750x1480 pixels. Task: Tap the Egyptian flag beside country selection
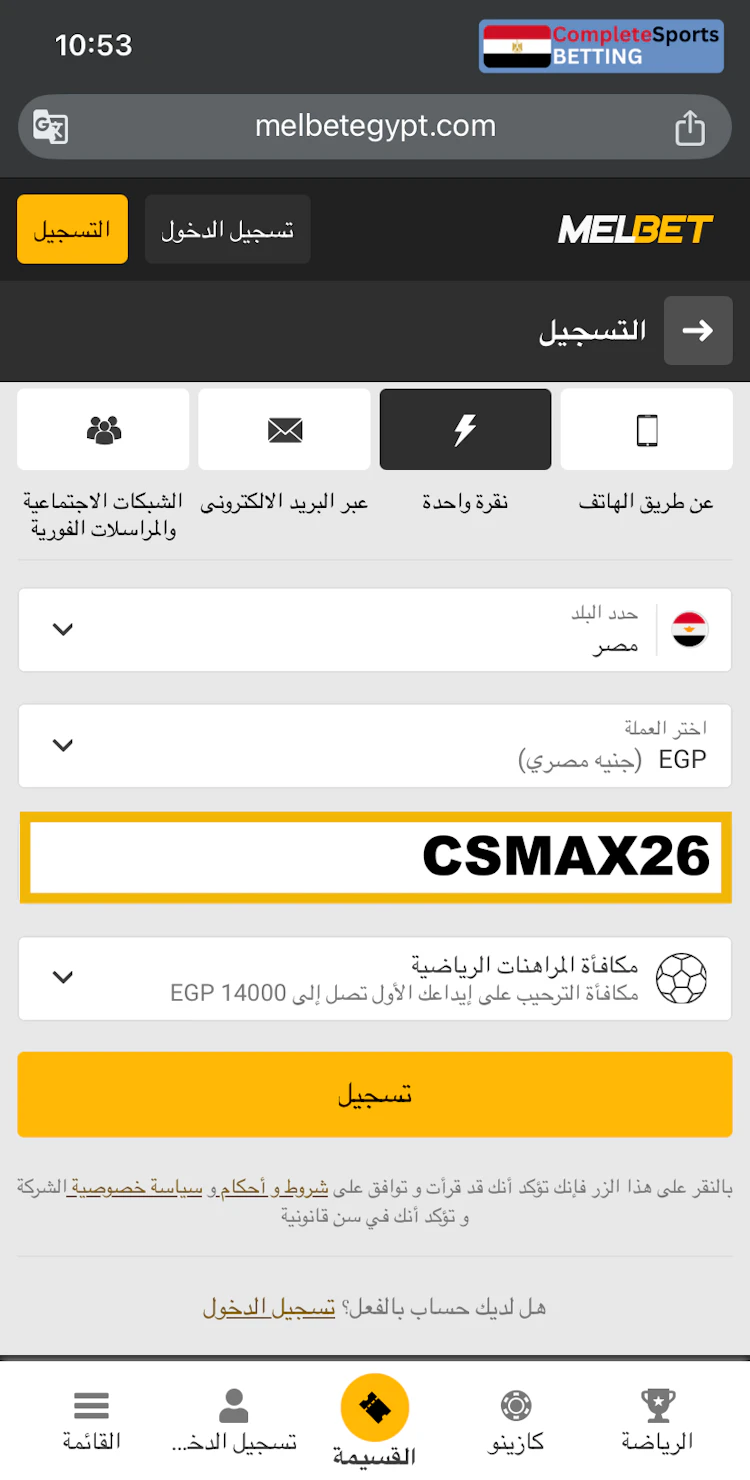(x=688, y=630)
